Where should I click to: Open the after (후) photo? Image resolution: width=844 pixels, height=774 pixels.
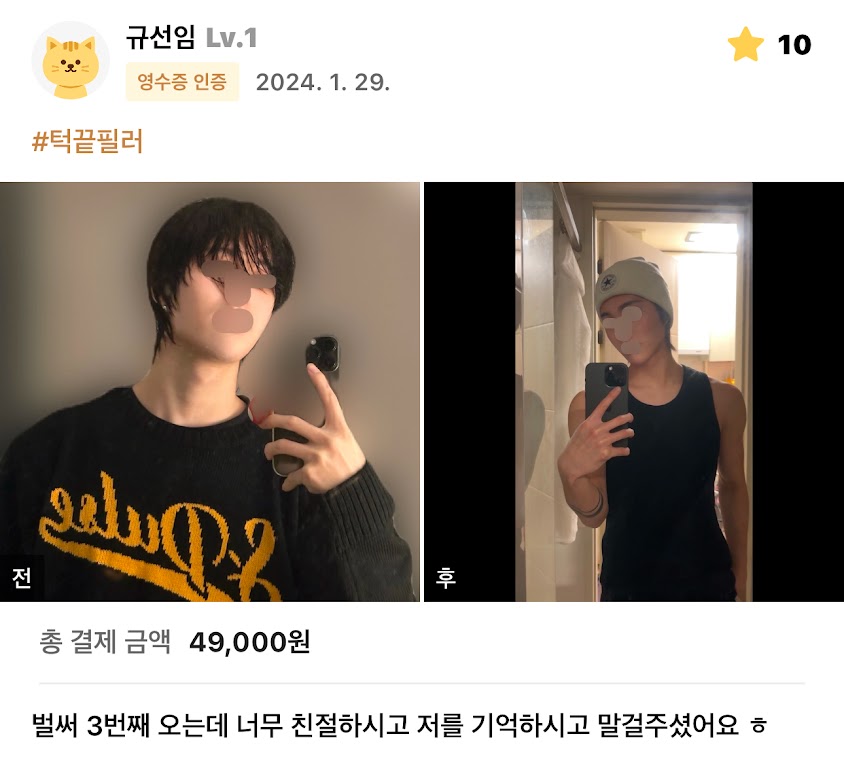click(634, 392)
